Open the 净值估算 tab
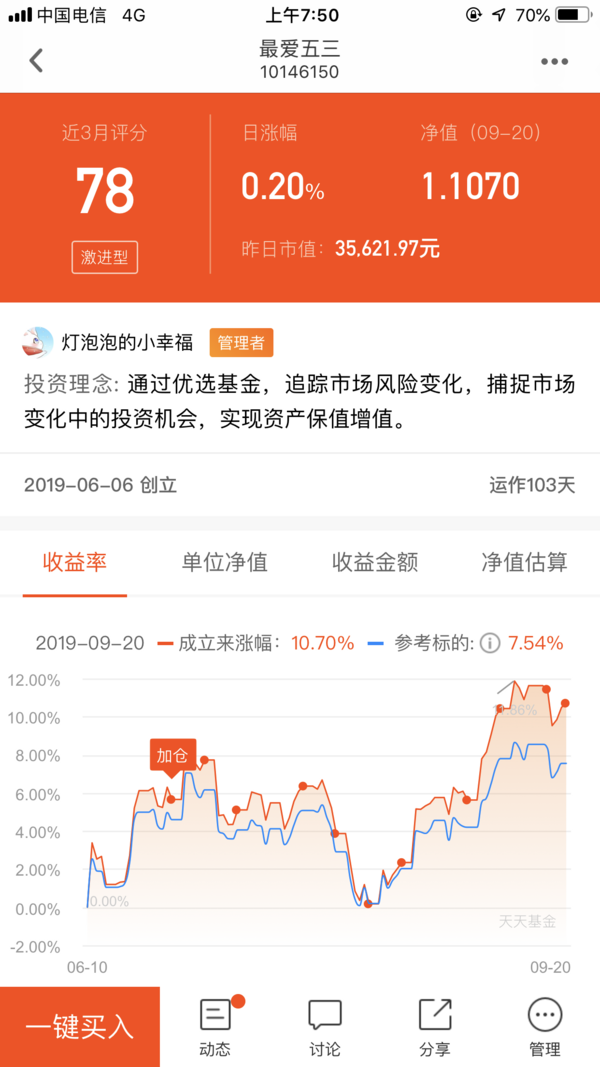This screenshot has width=600, height=1067. (524, 562)
